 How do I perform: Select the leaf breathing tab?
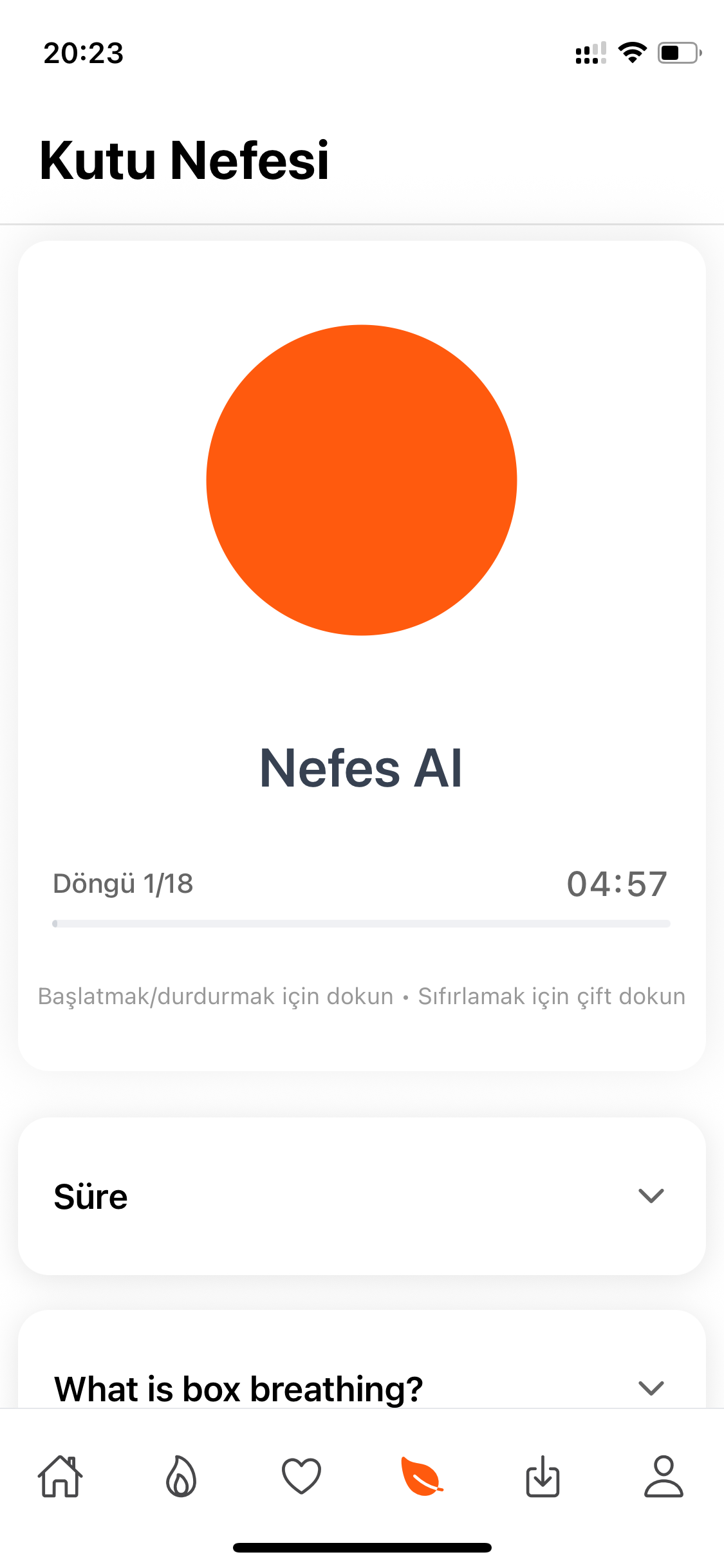coord(422,1477)
